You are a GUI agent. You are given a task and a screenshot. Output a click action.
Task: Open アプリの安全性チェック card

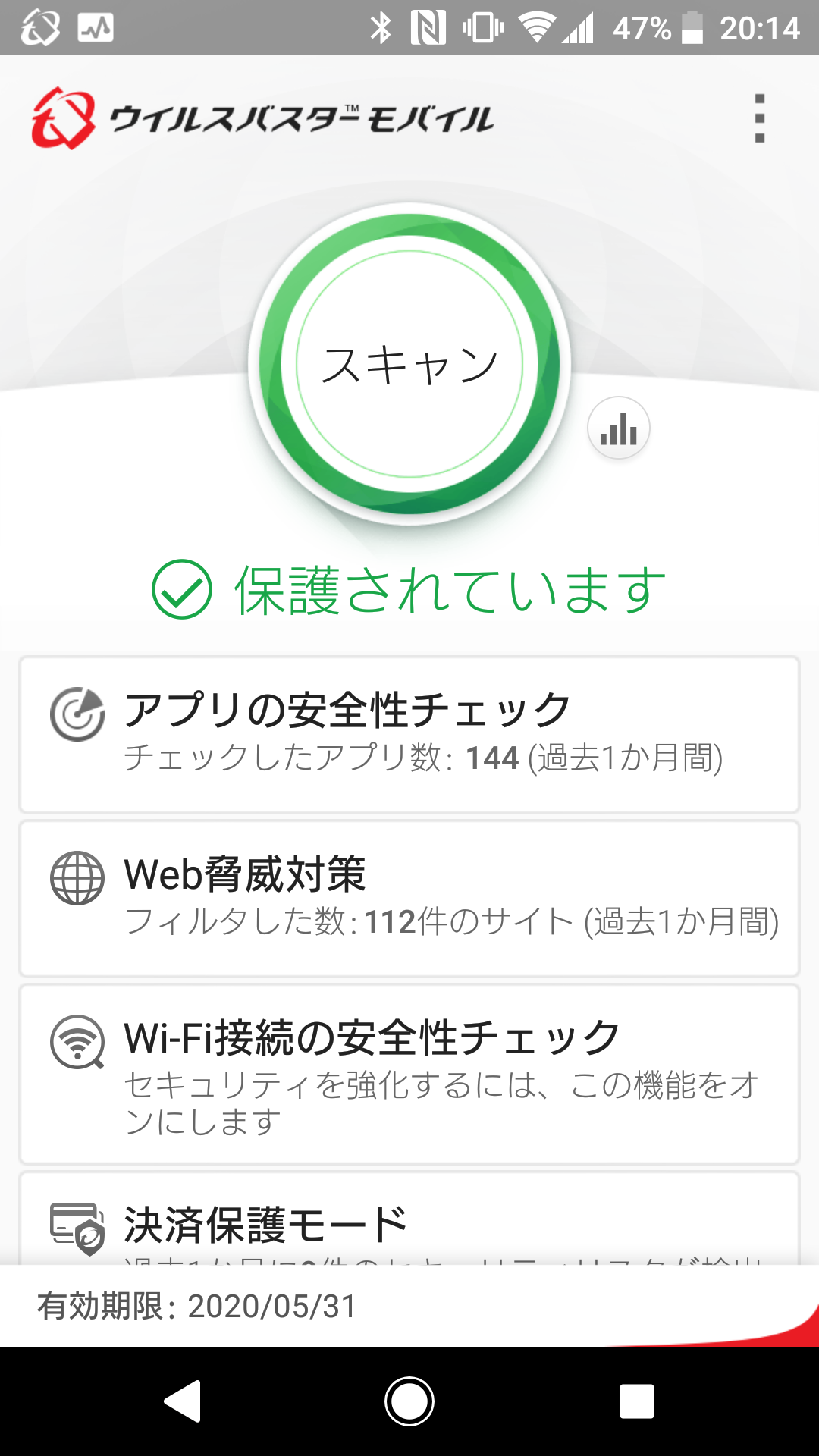tap(409, 734)
